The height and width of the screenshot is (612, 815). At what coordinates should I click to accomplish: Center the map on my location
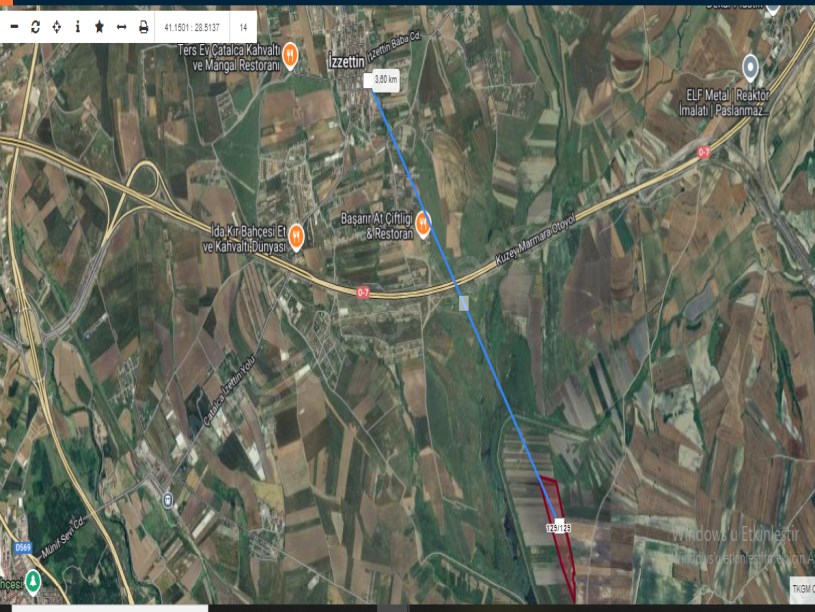pos(57,26)
